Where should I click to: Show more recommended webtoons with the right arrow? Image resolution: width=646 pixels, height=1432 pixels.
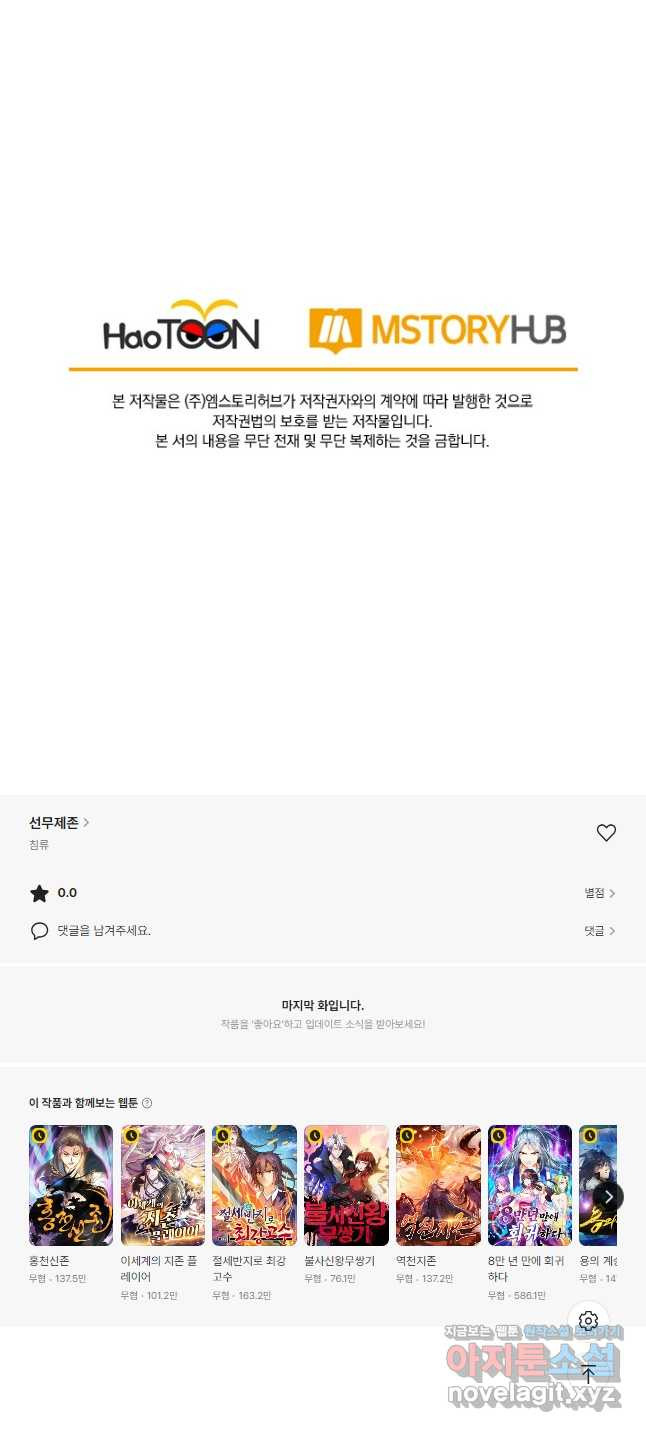608,1196
